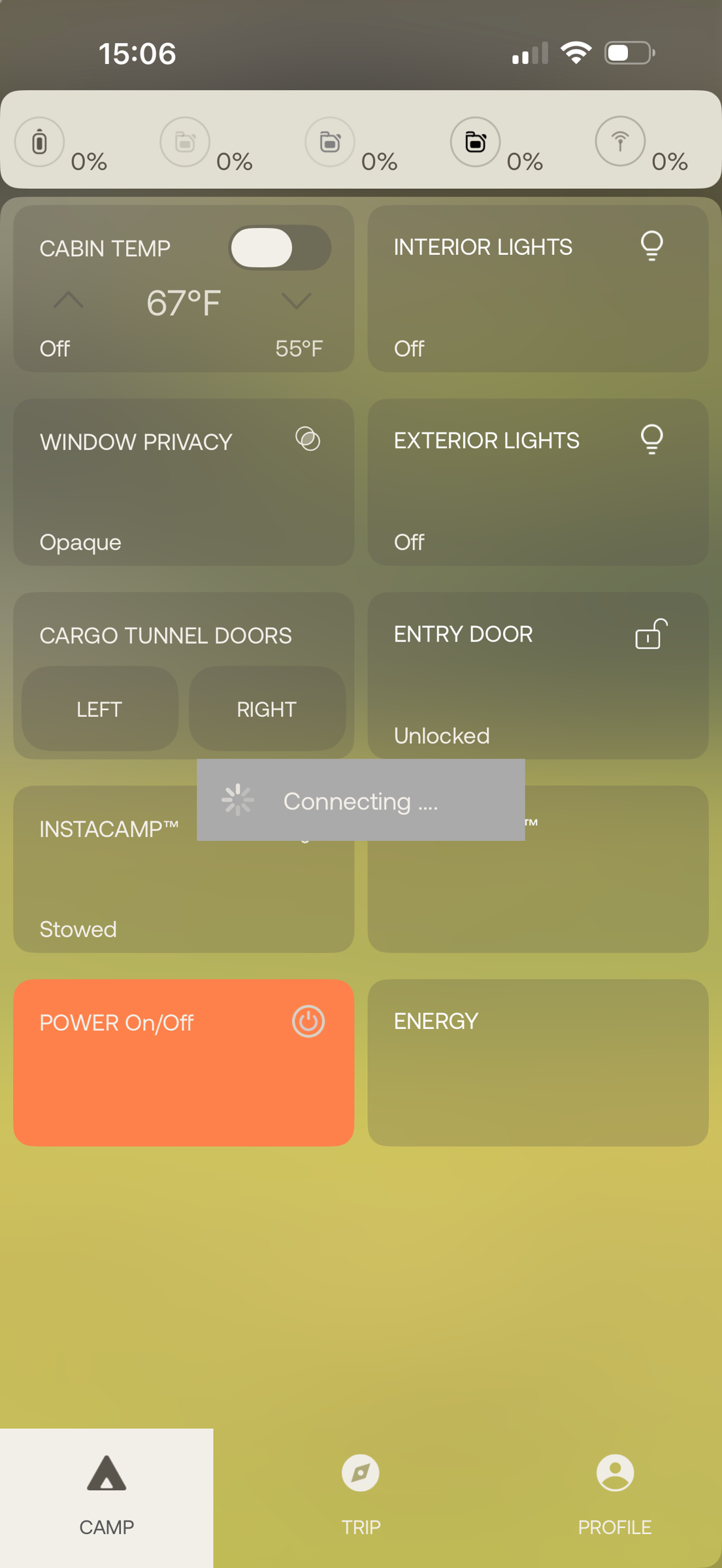The height and width of the screenshot is (1568, 722).
Task: Open the Energy card
Action: pos(538,1062)
